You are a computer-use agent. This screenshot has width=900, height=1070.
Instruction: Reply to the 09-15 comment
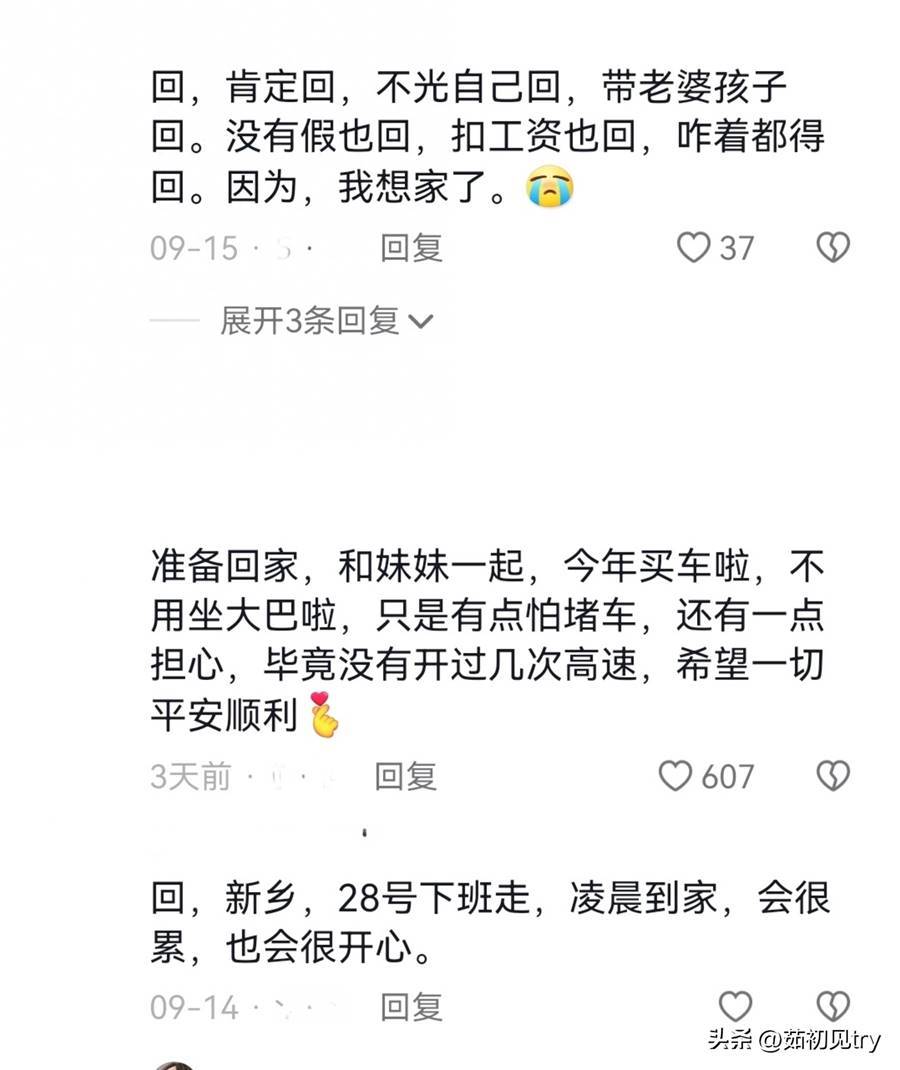(x=411, y=247)
